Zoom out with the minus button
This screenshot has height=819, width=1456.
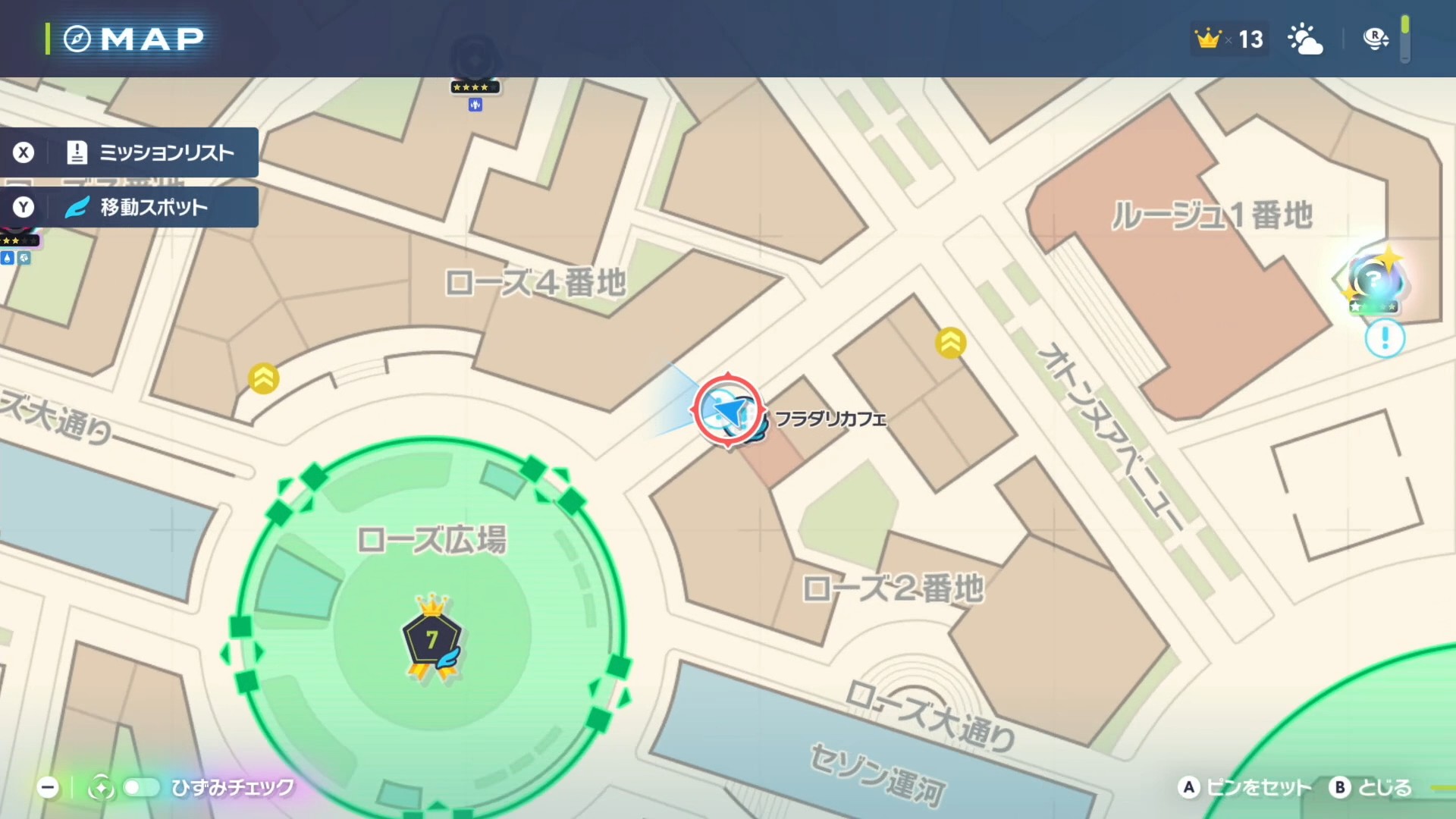[48, 788]
